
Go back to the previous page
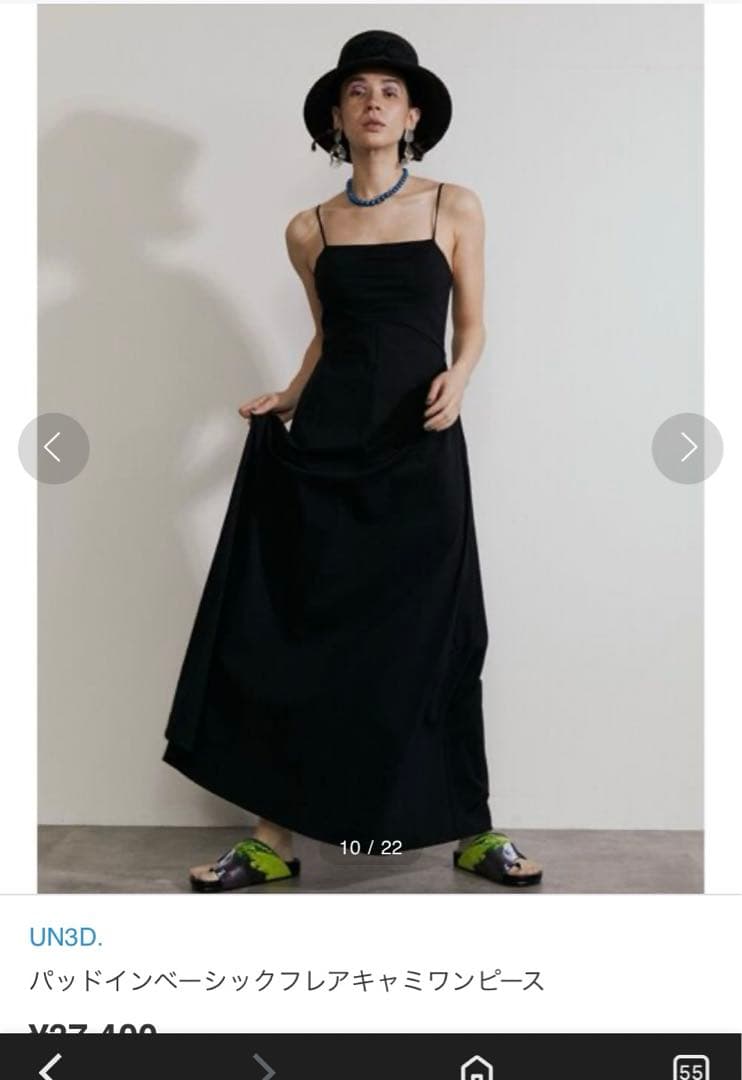click(x=49, y=1066)
